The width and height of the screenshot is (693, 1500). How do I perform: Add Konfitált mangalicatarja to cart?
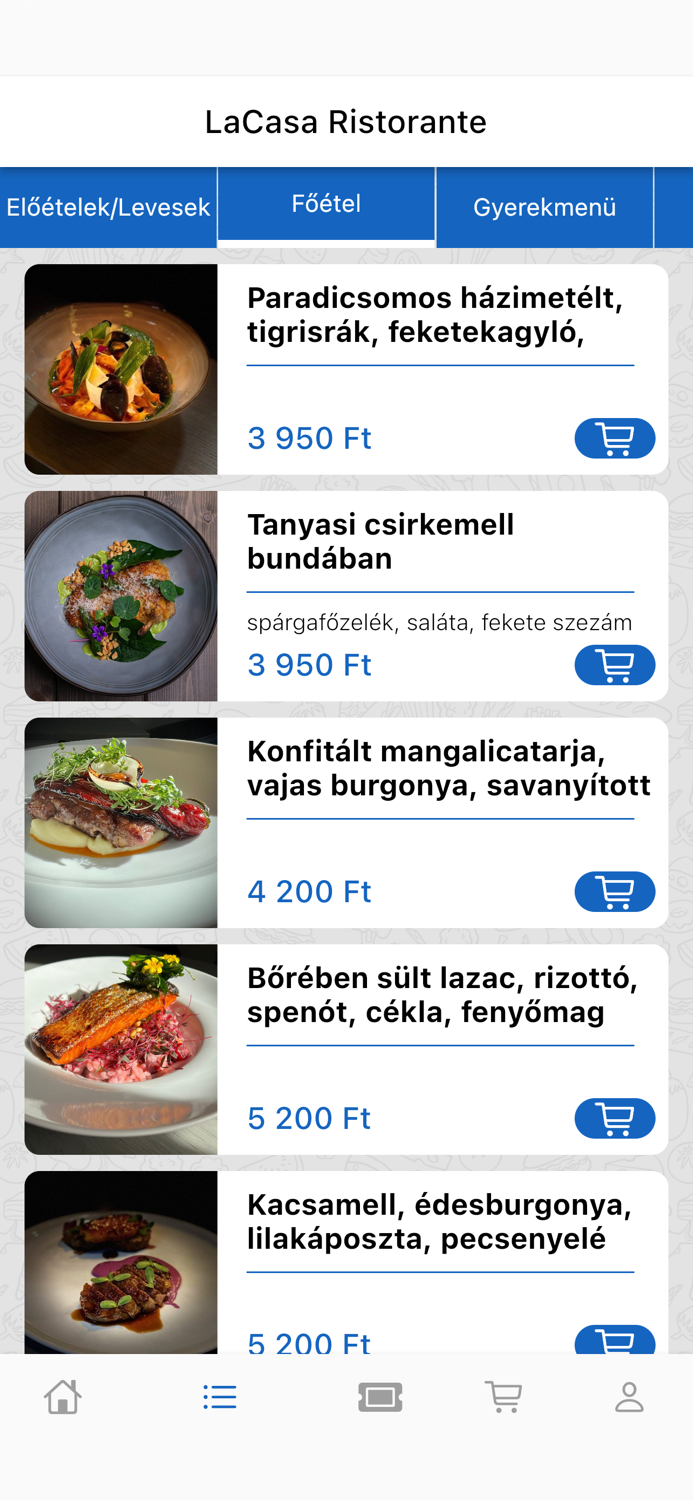pyautogui.click(x=614, y=892)
